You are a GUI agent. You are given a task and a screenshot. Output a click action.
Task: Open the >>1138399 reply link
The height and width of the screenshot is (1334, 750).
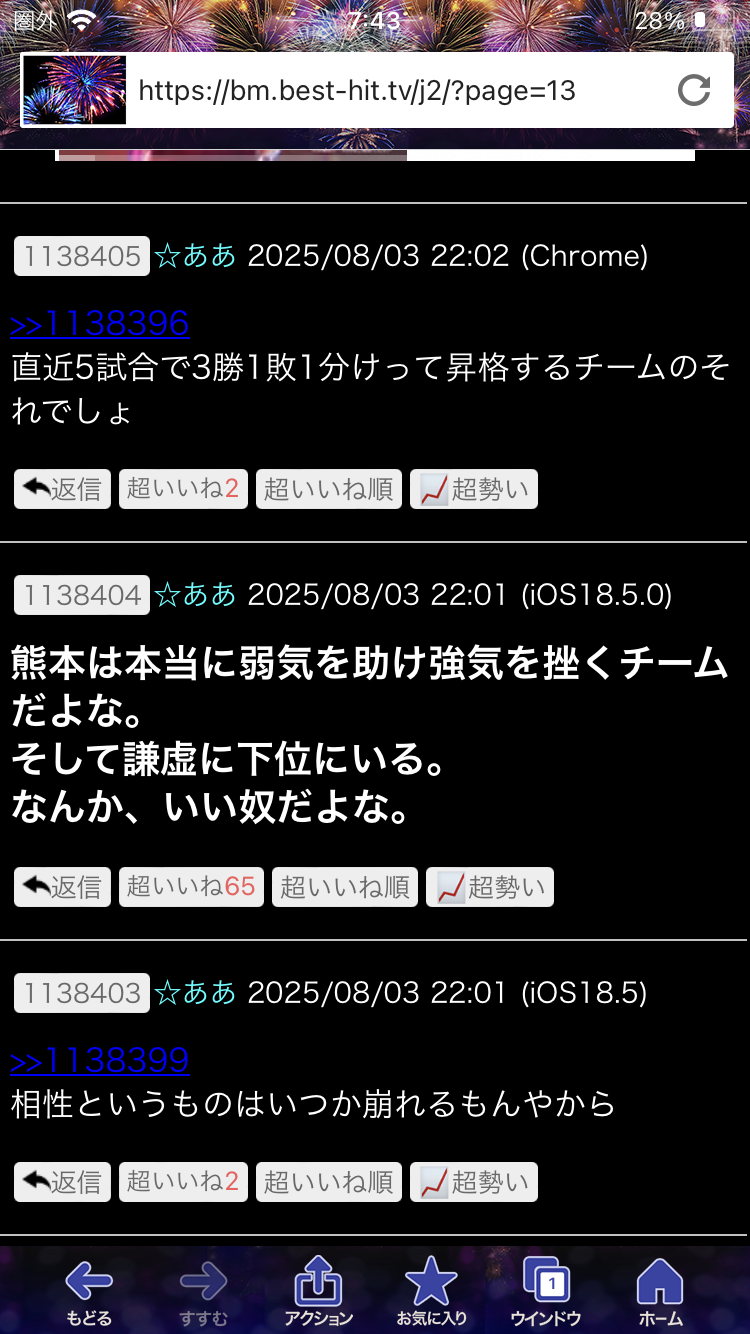tap(100, 1060)
